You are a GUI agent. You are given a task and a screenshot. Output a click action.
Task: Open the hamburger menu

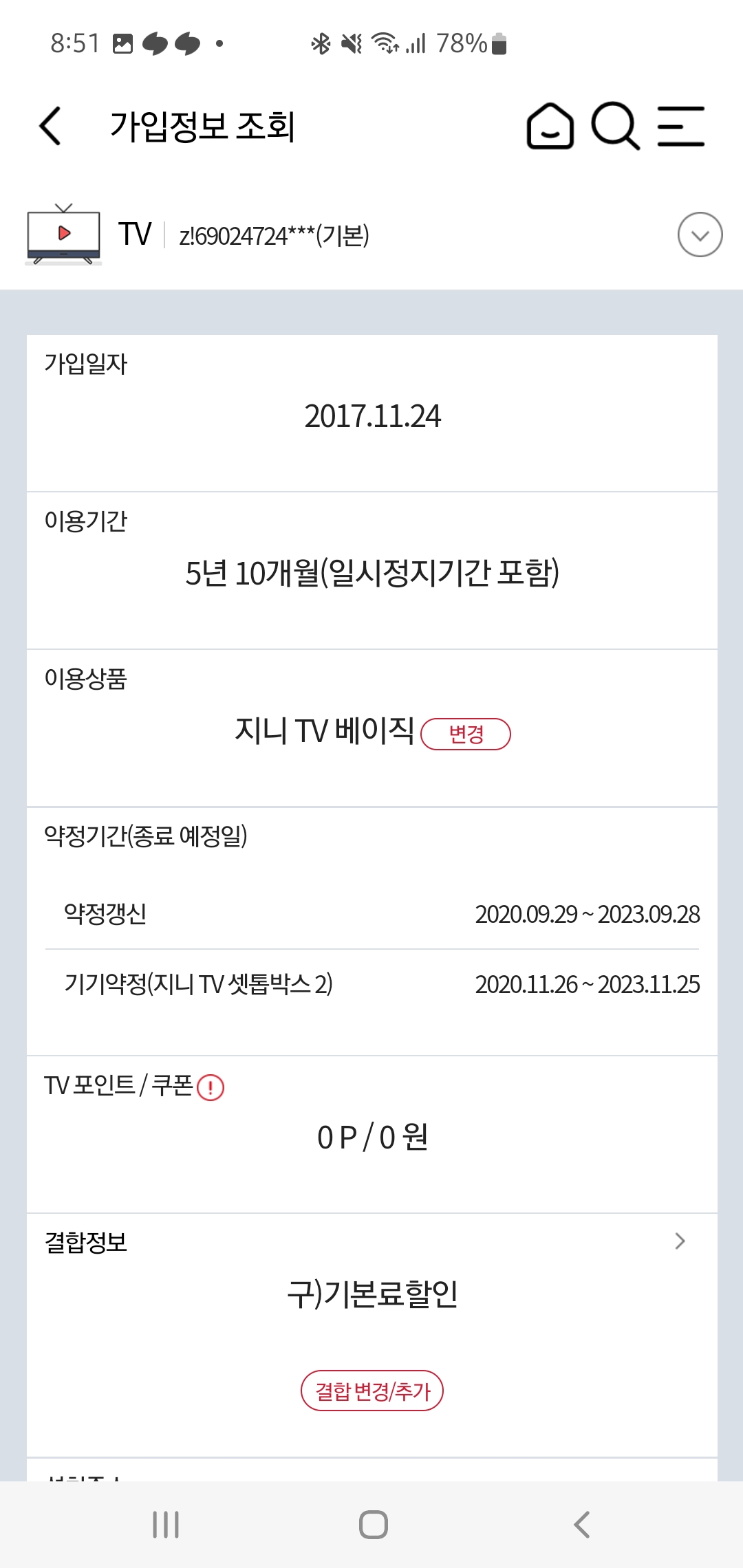pyautogui.click(x=680, y=127)
